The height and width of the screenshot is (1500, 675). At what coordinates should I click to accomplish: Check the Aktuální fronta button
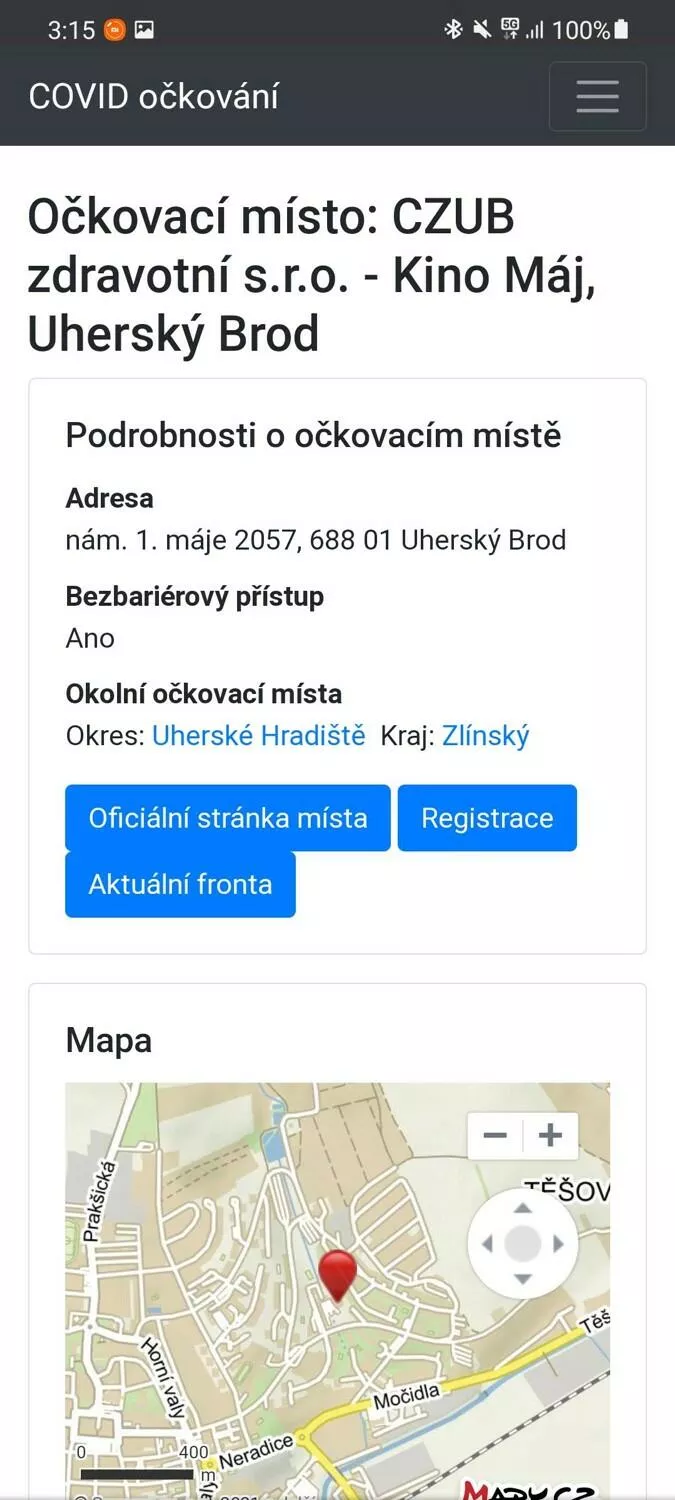pos(180,884)
